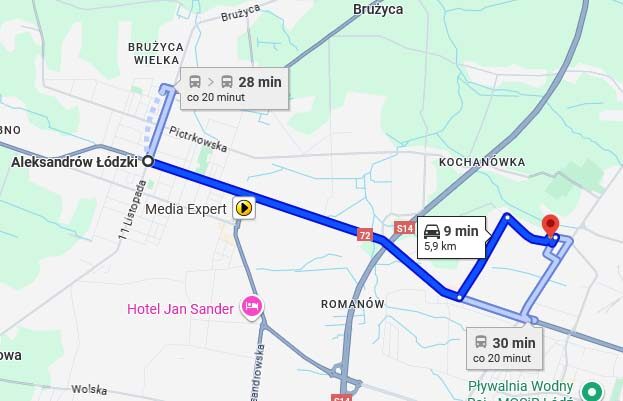
Task: Tap the 9 min car route label
Action: pyautogui.click(x=451, y=236)
